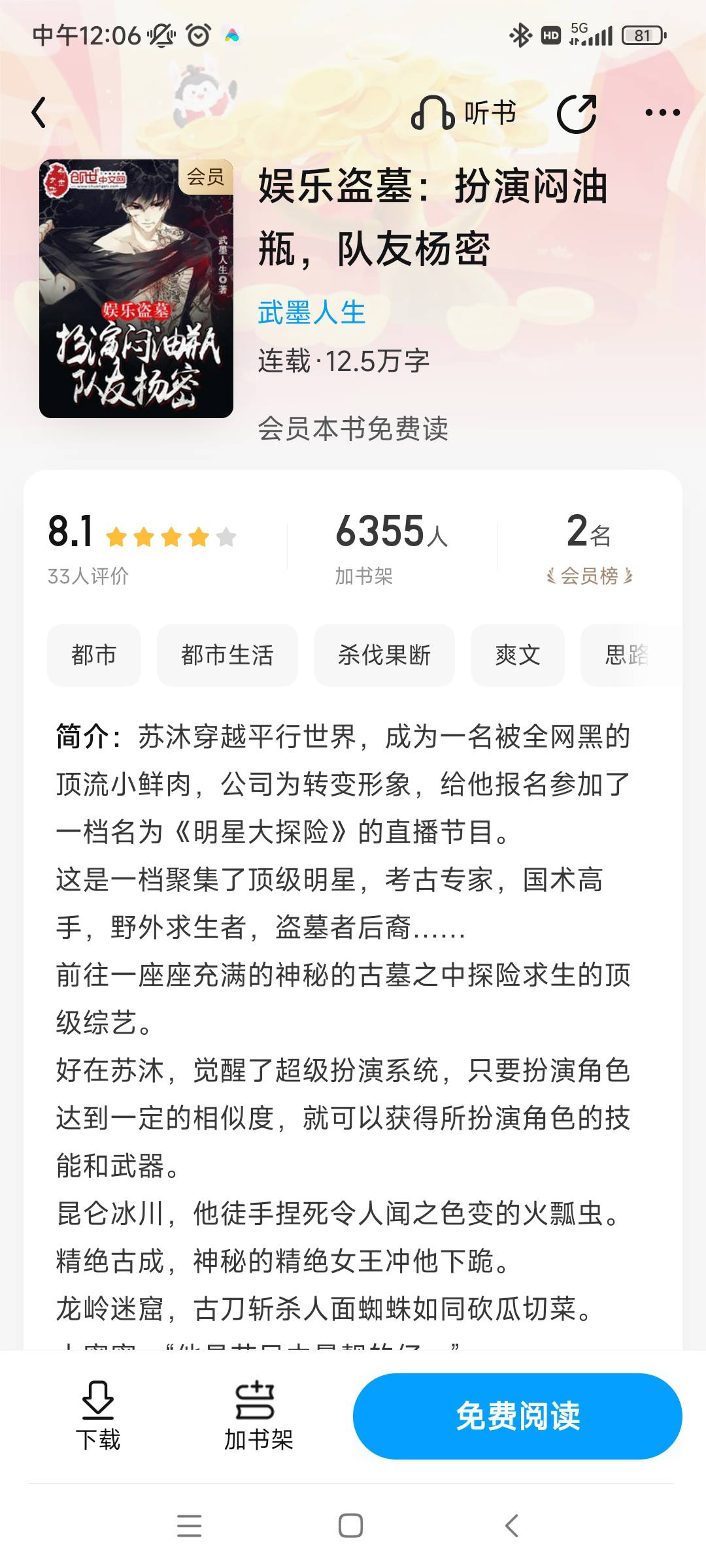Open the three-dot overflow menu

pyautogui.click(x=662, y=113)
